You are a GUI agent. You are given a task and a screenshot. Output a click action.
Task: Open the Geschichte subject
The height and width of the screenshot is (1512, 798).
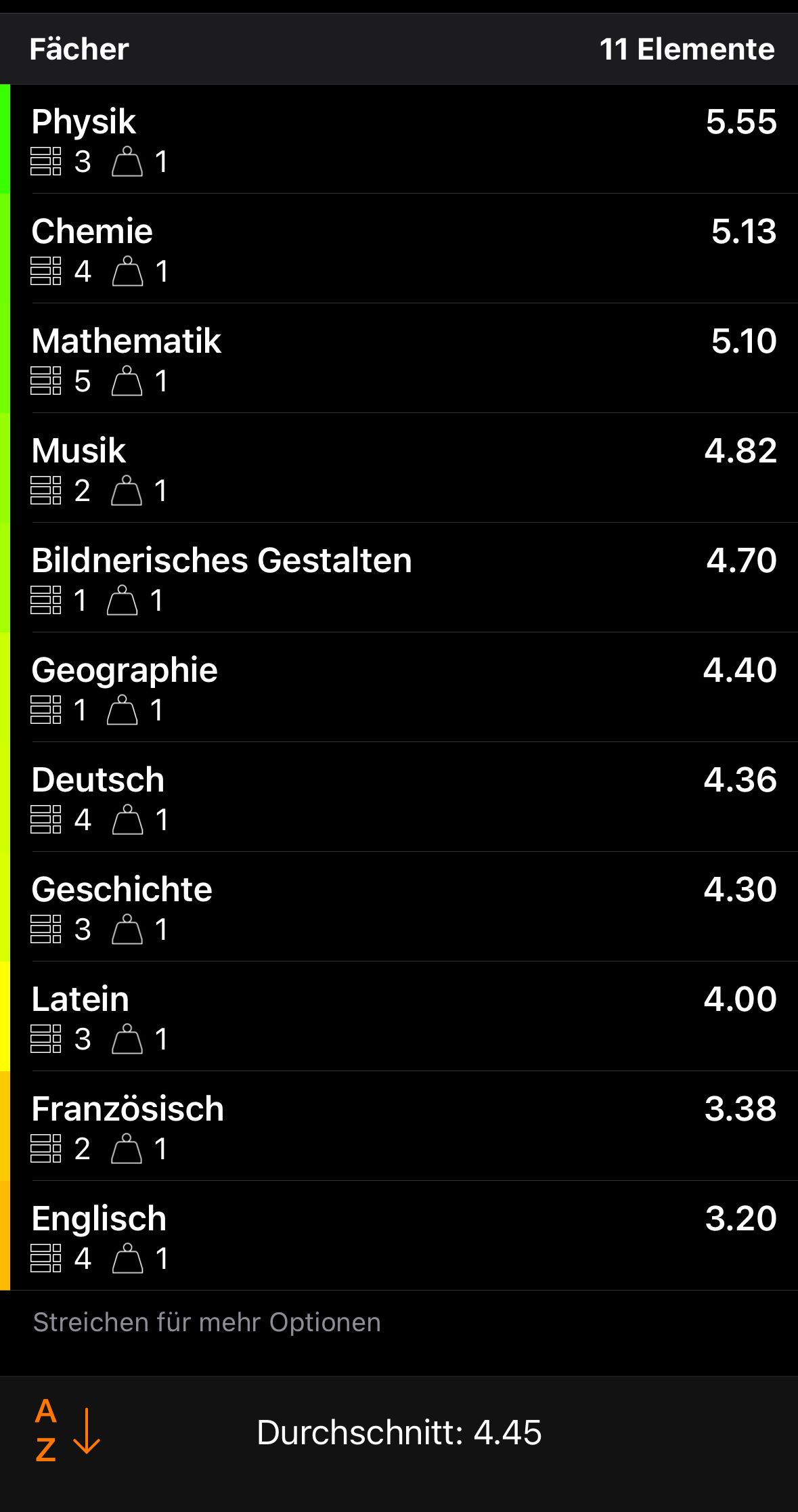click(x=399, y=907)
